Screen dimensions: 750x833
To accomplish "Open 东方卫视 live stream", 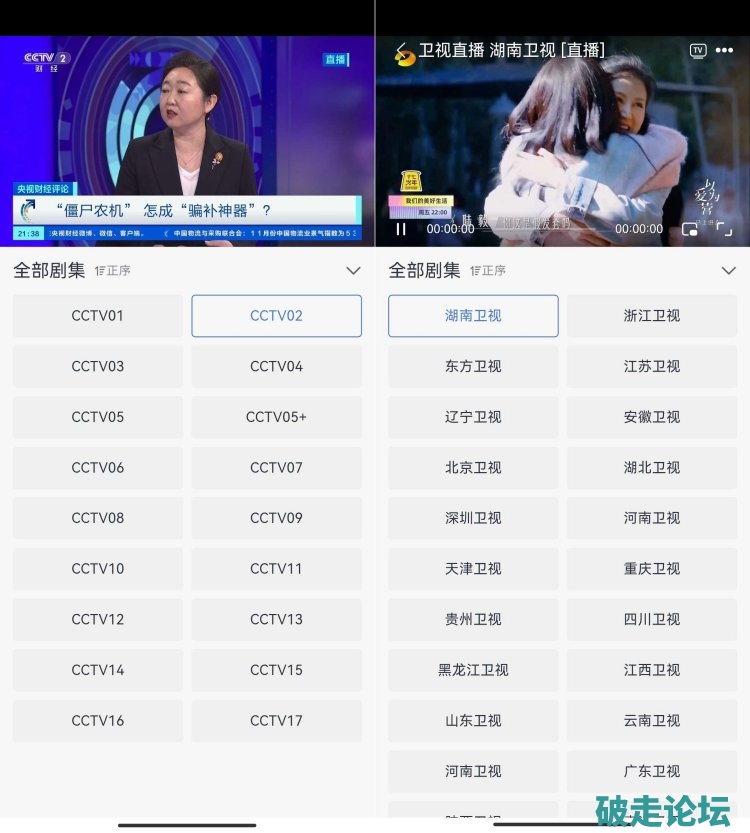I will tap(473, 367).
